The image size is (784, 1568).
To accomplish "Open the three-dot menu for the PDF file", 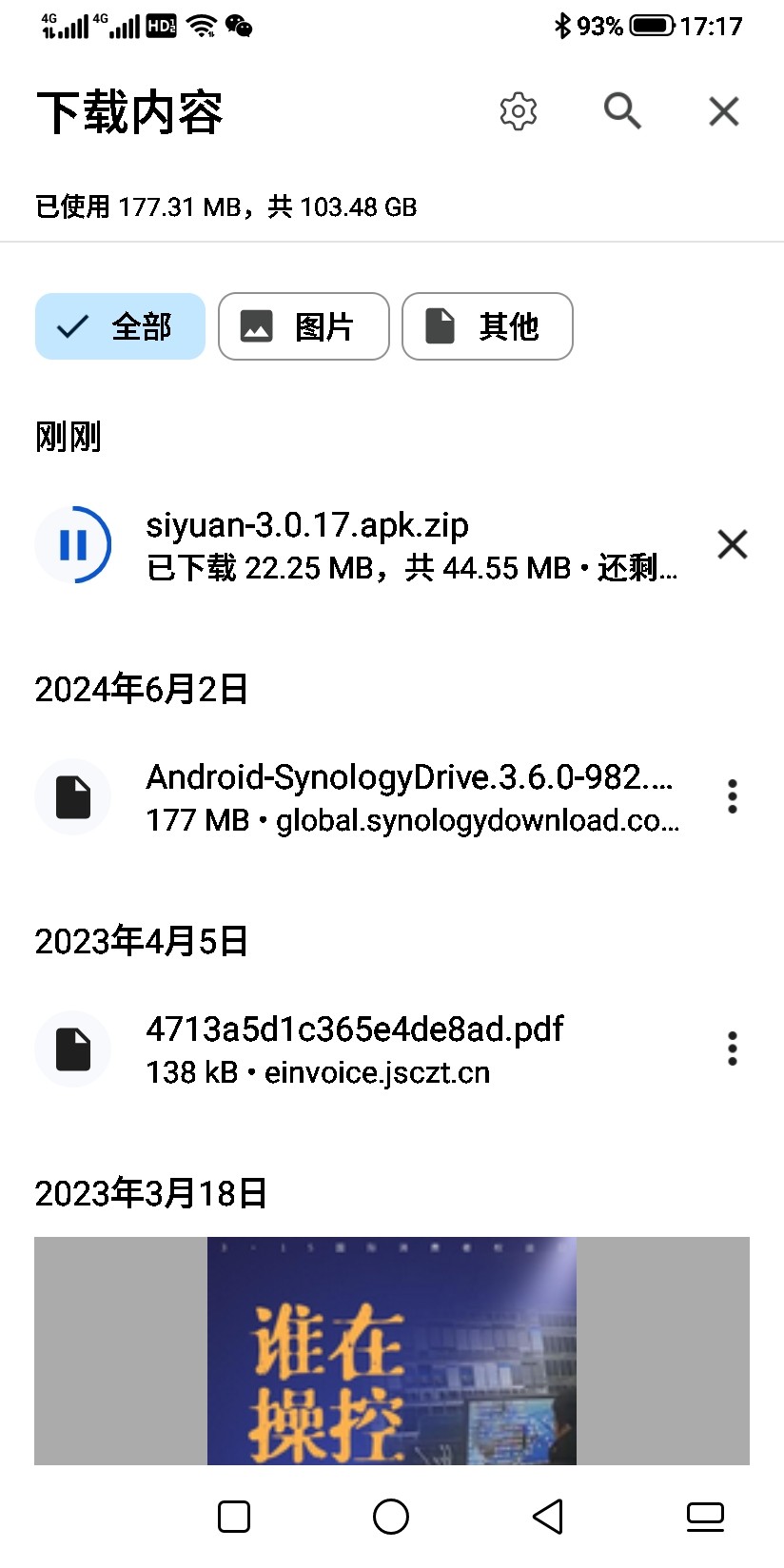I will pos(733,1049).
